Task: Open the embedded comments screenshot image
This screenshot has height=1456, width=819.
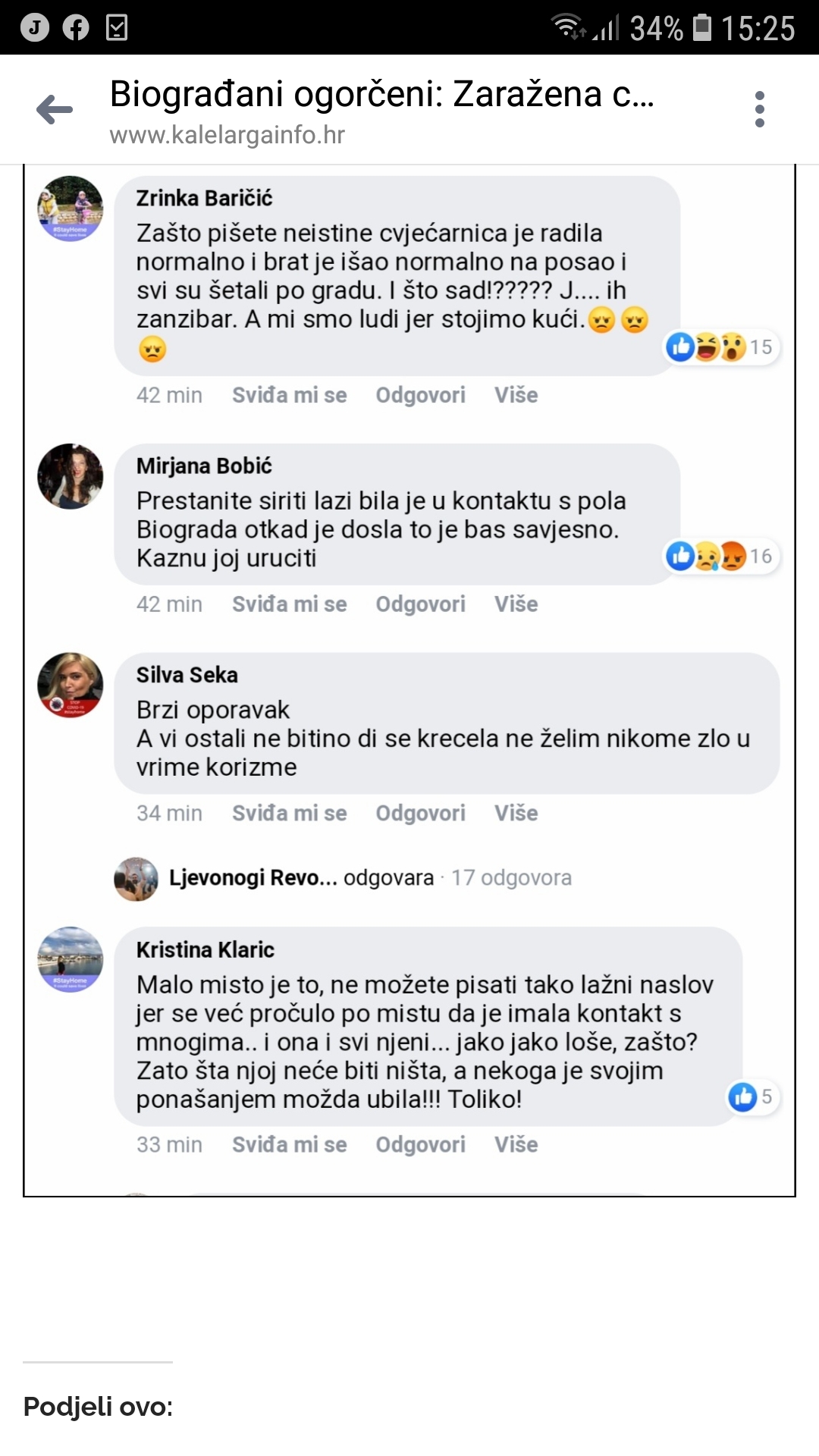Action: tap(409, 679)
